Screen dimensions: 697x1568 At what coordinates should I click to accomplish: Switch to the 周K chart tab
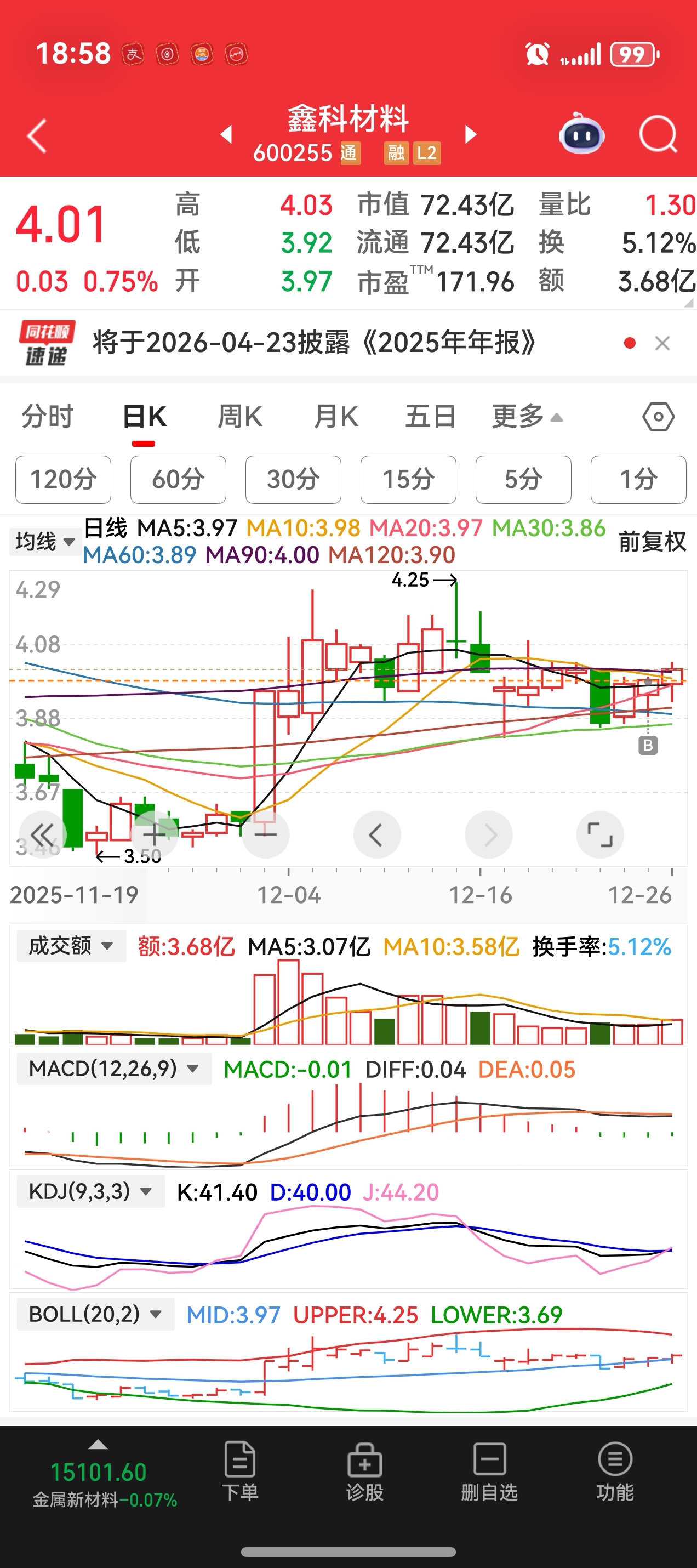pyautogui.click(x=239, y=417)
